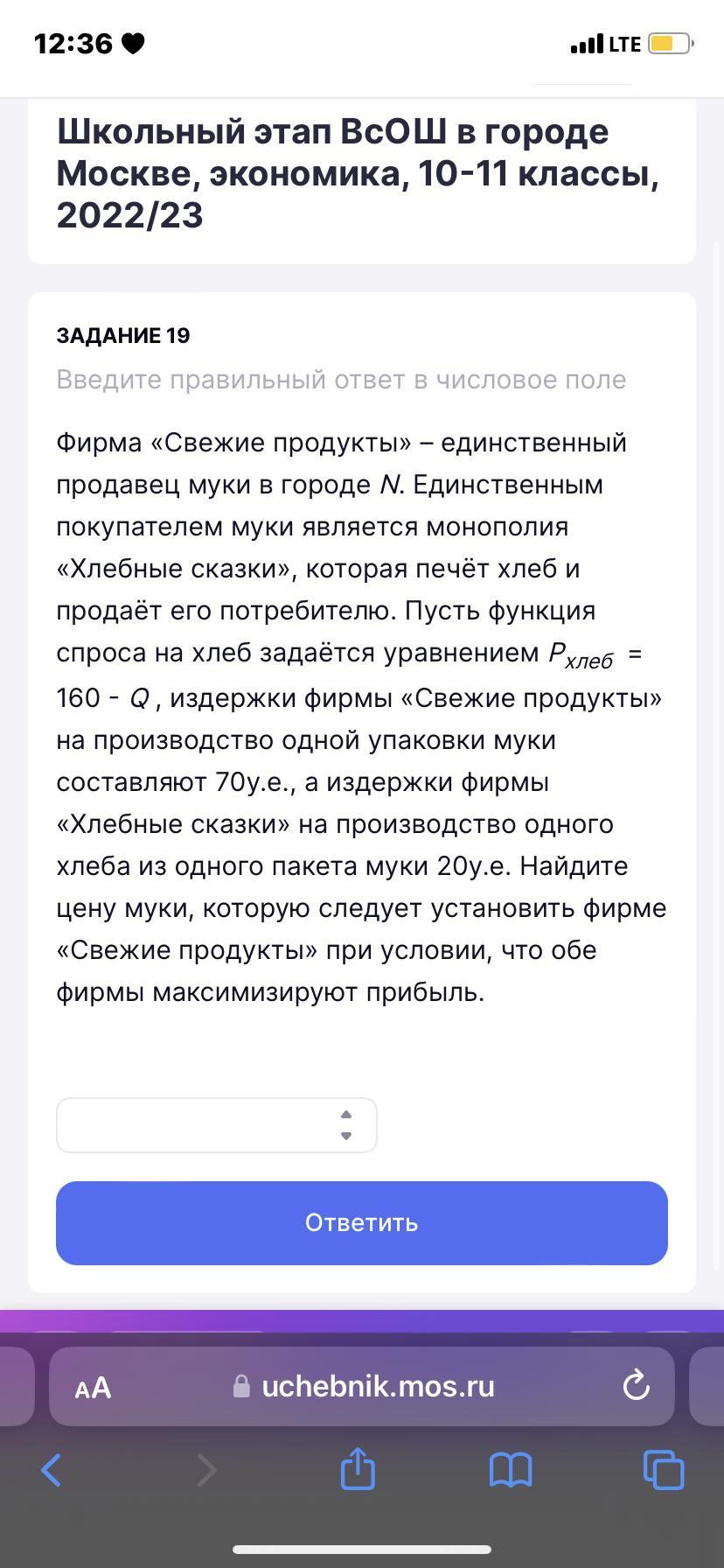Show all open Safari tabs
724x1568 pixels.
pyautogui.click(x=664, y=1469)
